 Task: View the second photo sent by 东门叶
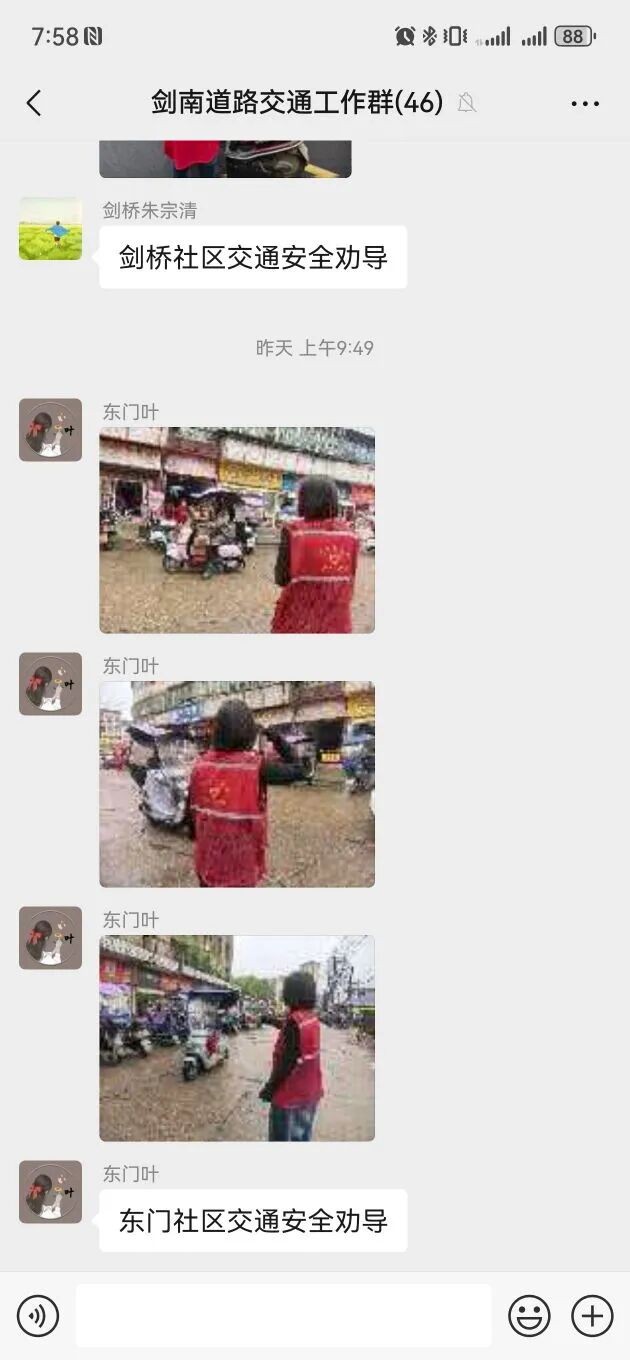pyautogui.click(x=237, y=784)
